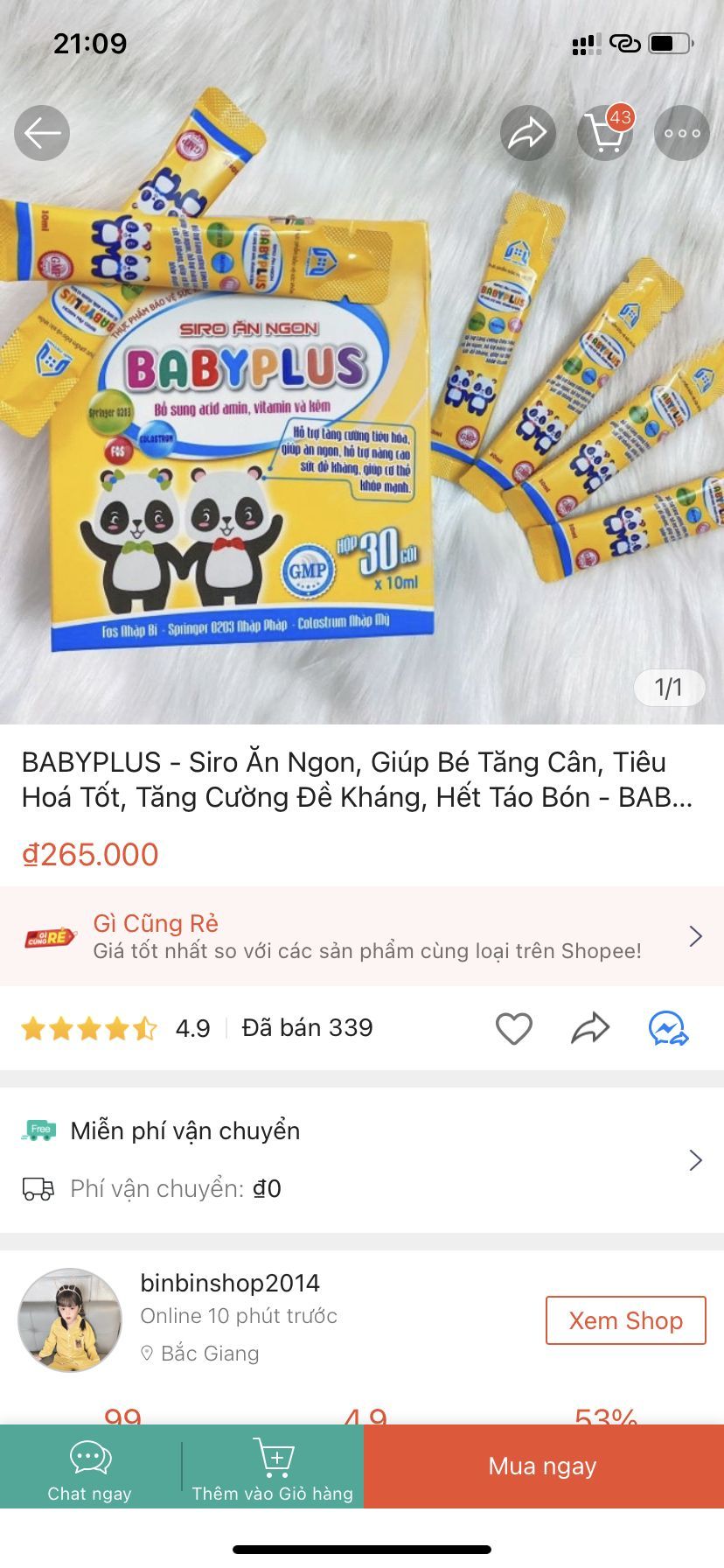724x1568 pixels.
Task: Share via Messenger icon
Action: coord(669,1028)
